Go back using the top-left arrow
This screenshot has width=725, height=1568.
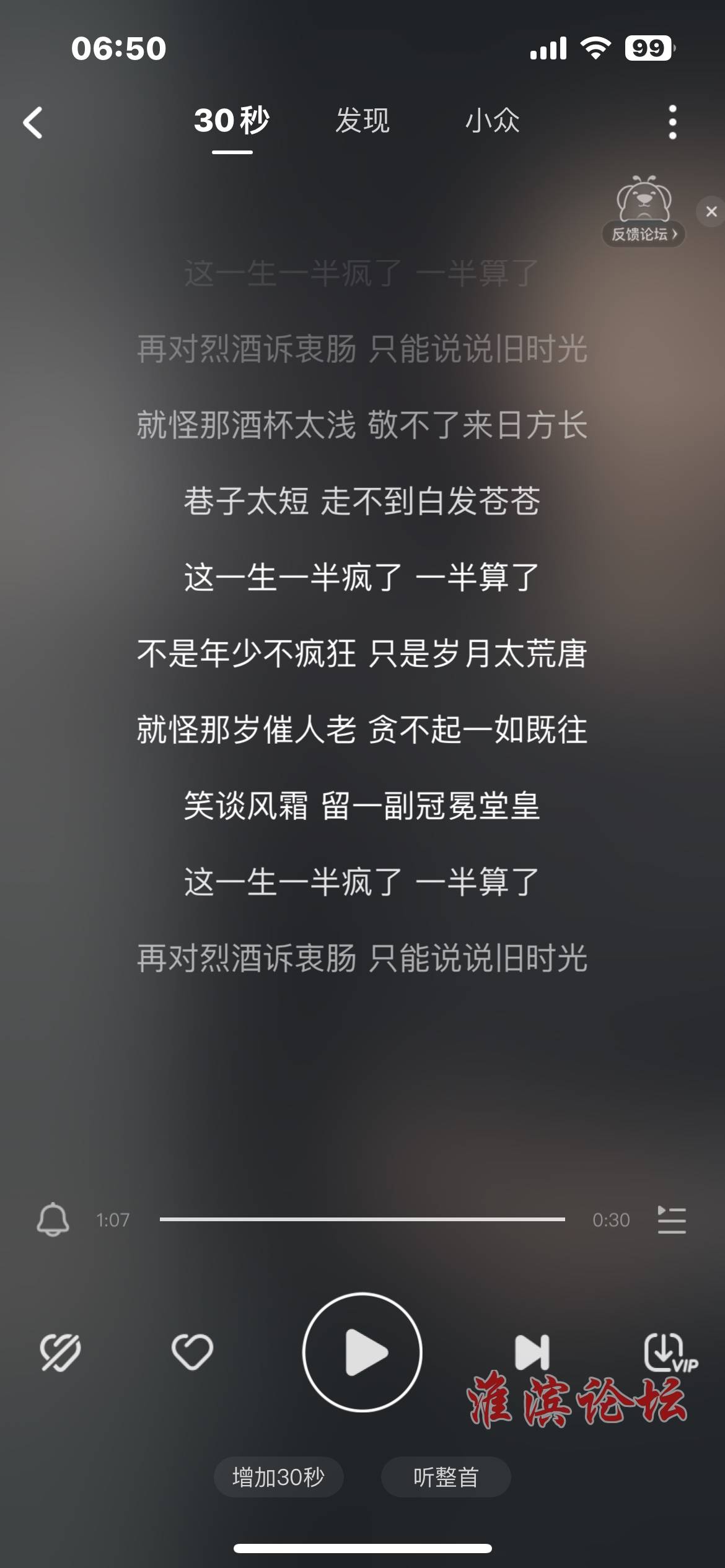[33, 122]
